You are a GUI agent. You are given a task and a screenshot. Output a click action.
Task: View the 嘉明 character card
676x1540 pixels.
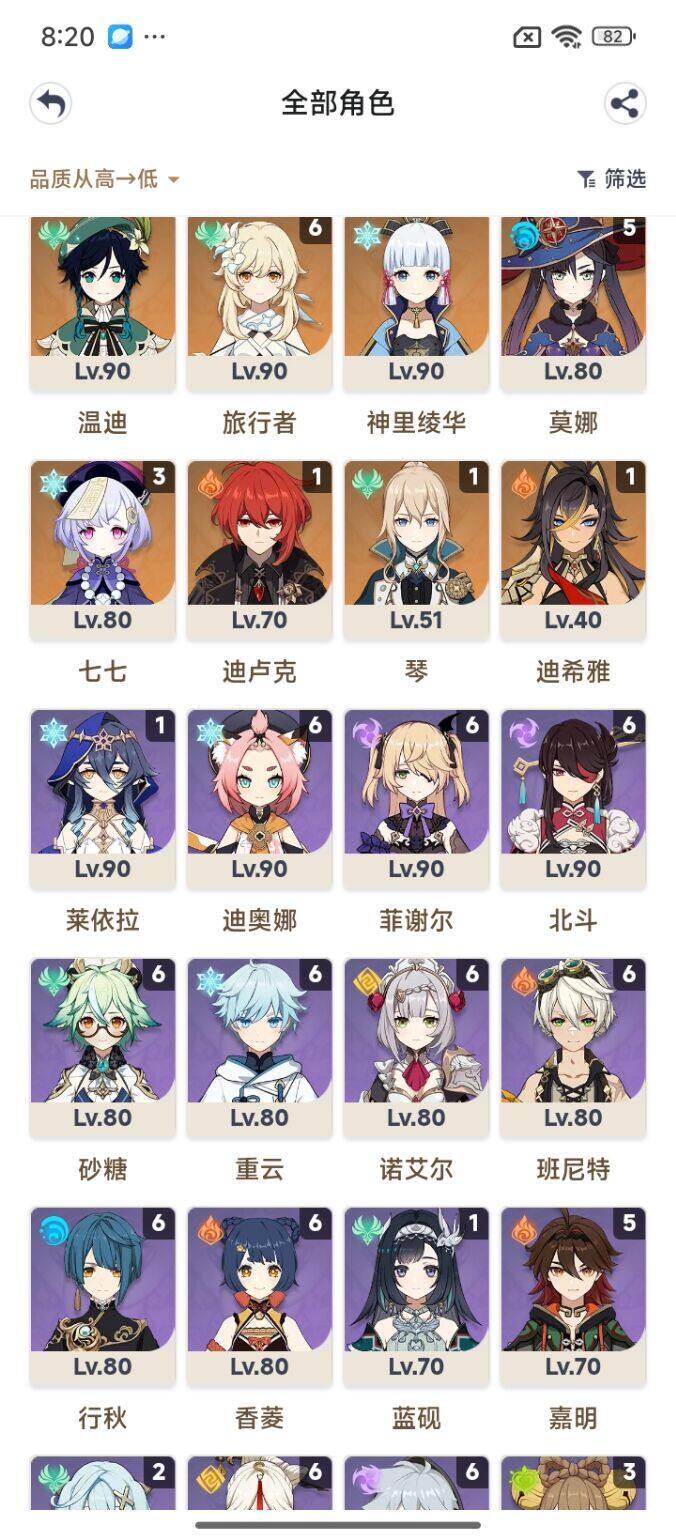click(573, 1297)
